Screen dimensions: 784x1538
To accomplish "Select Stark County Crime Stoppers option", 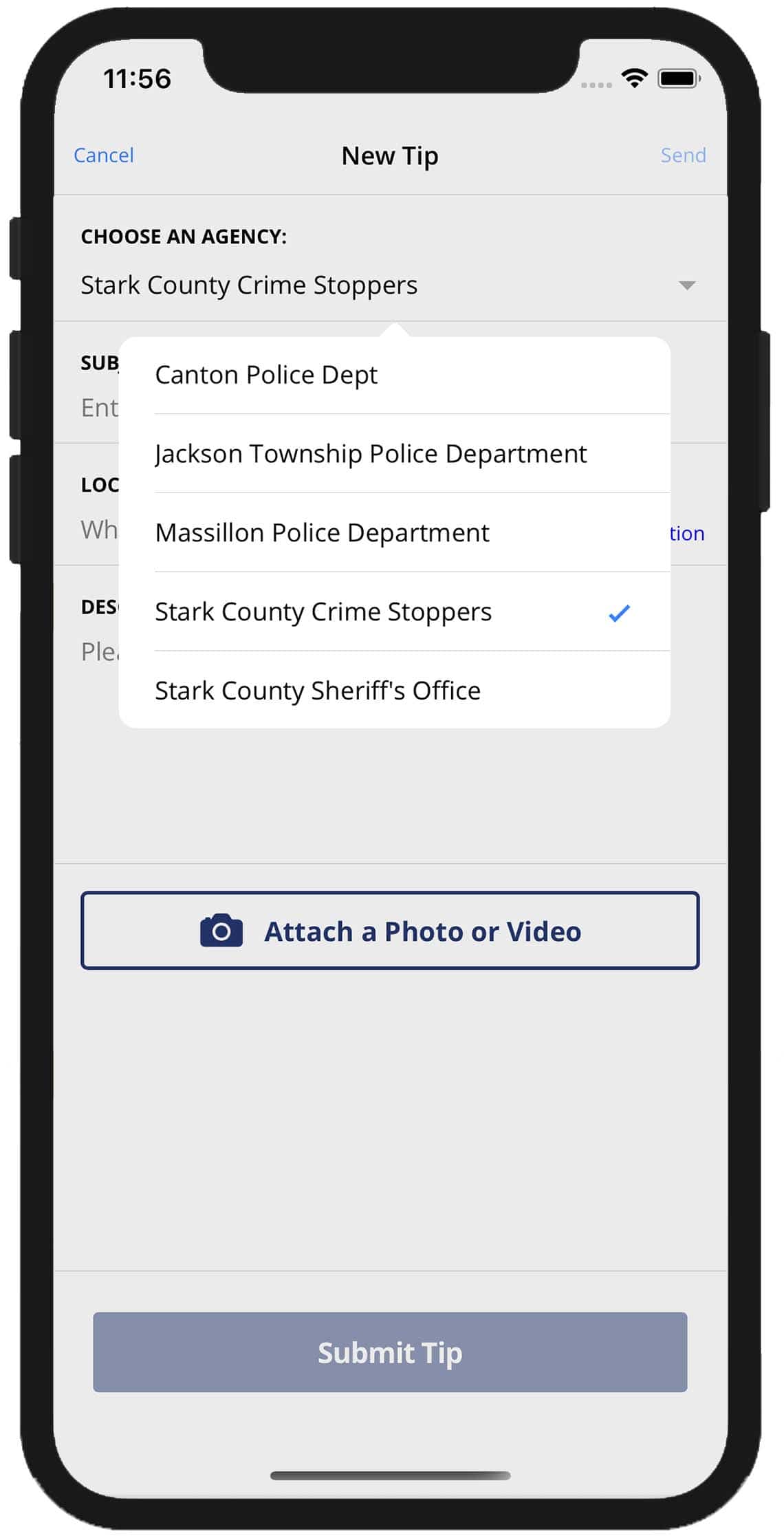I will tap(395, 612).
